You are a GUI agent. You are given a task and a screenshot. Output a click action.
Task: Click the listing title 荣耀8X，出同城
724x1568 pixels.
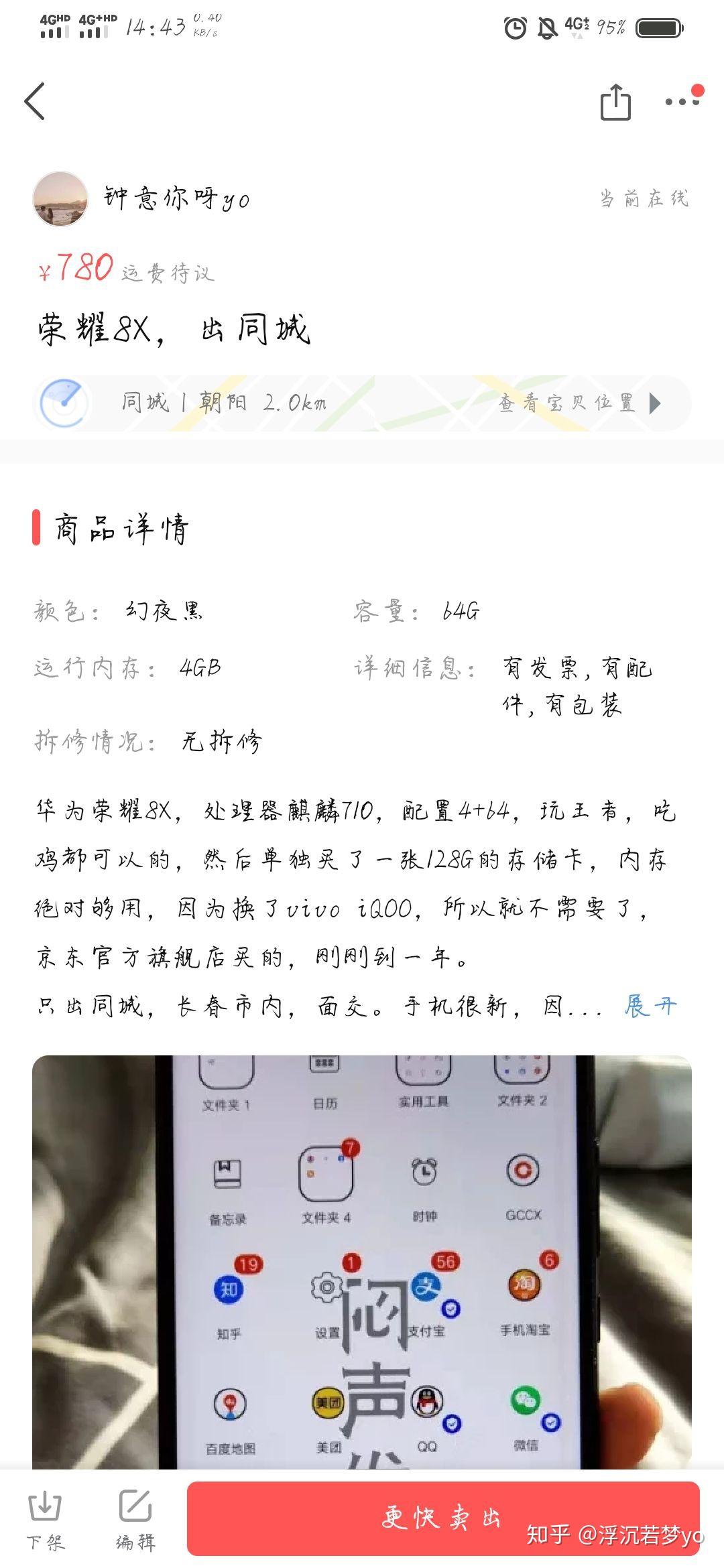pyautogui.click(x=174, y=328)
